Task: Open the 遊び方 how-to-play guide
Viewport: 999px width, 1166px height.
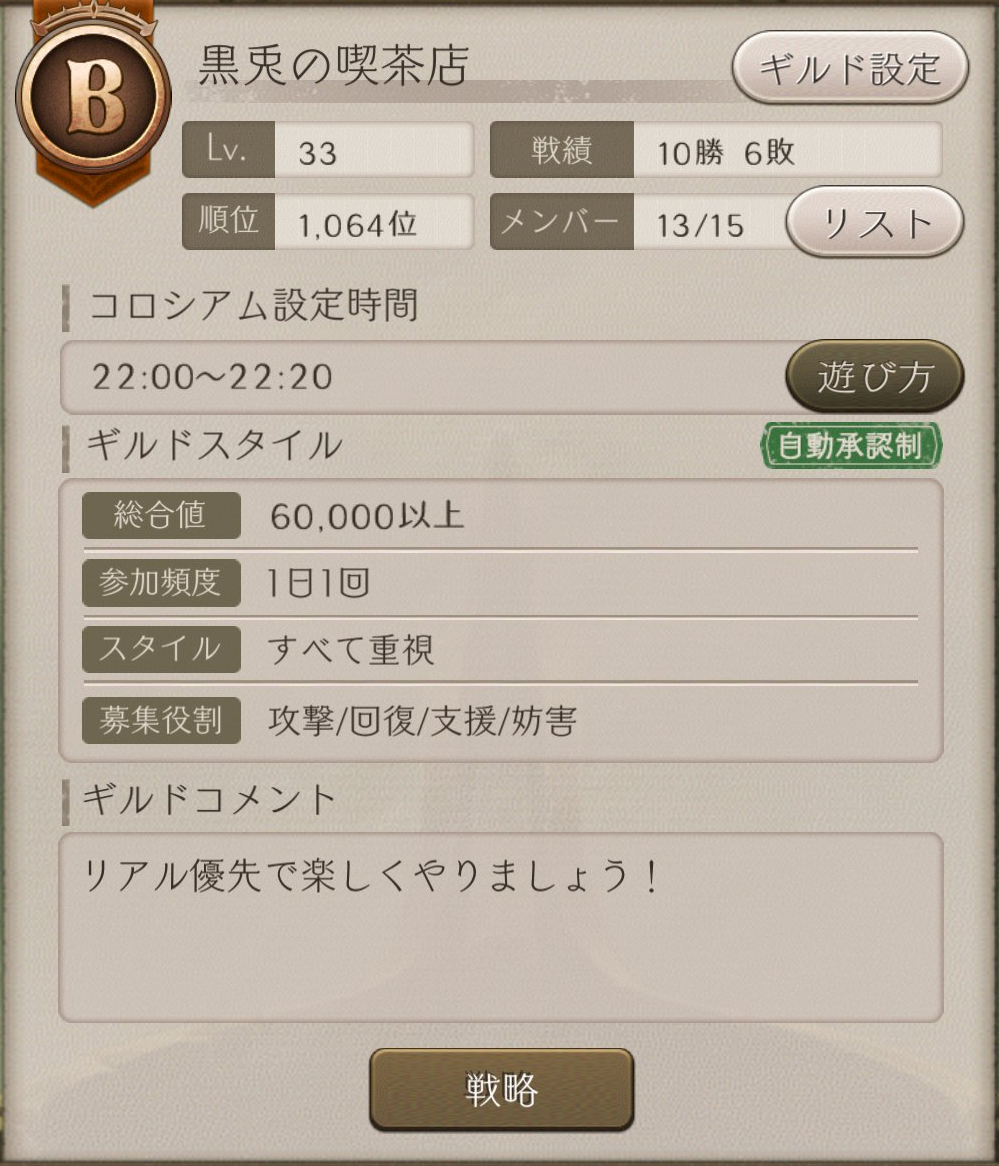Action: point(875,377)
